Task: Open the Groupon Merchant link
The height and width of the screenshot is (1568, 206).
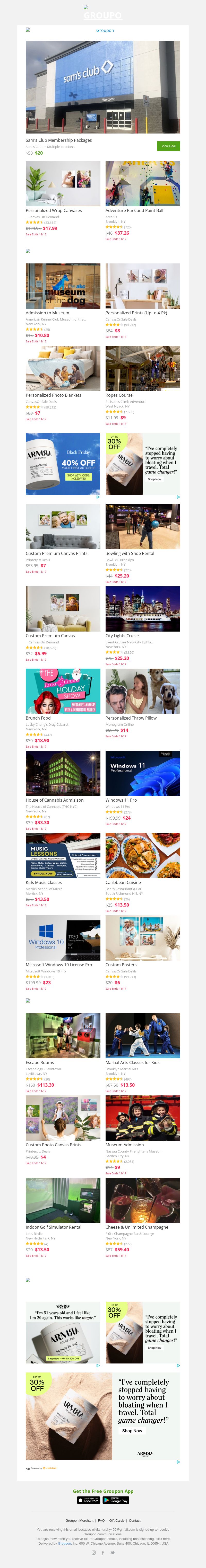Action: tap(79, 1520)
